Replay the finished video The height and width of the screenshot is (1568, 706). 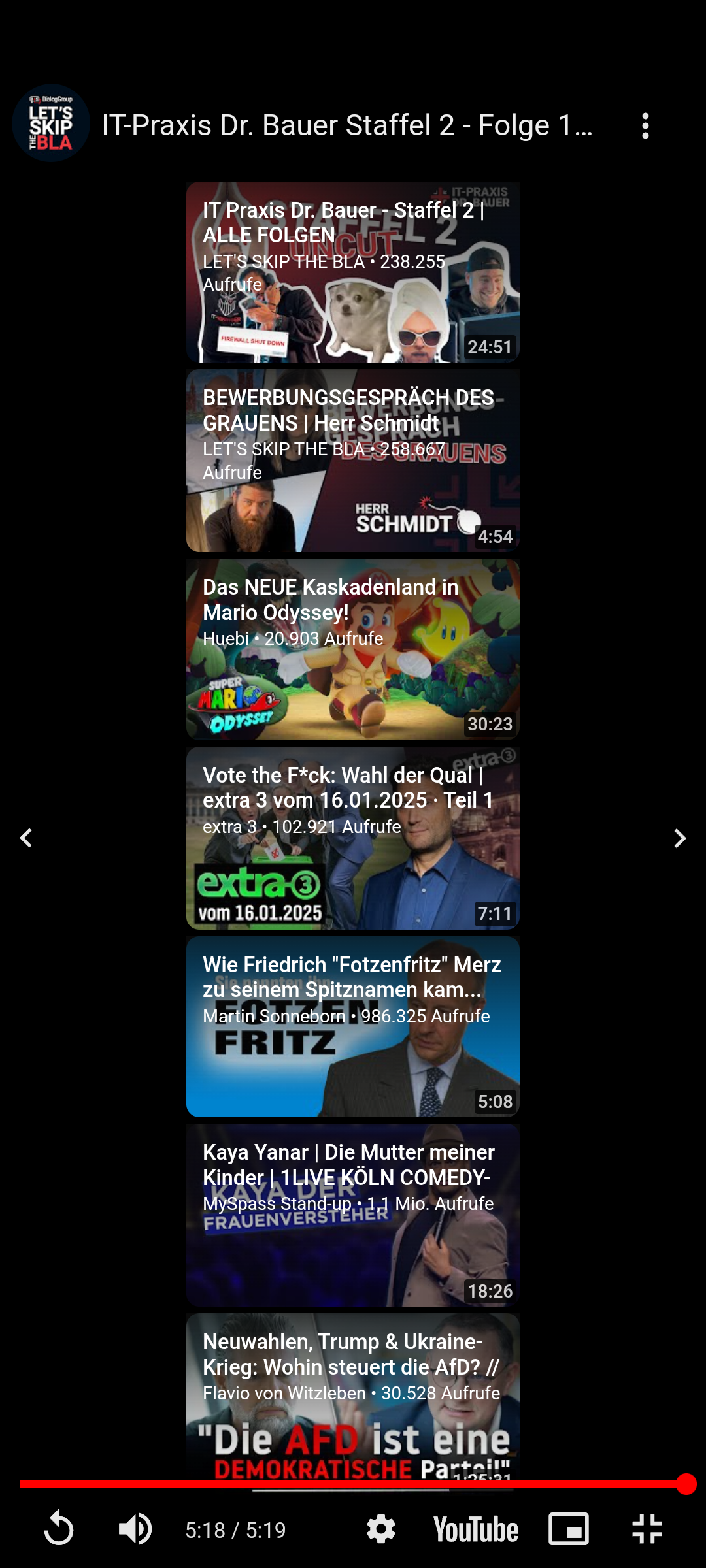(59, 1529)
